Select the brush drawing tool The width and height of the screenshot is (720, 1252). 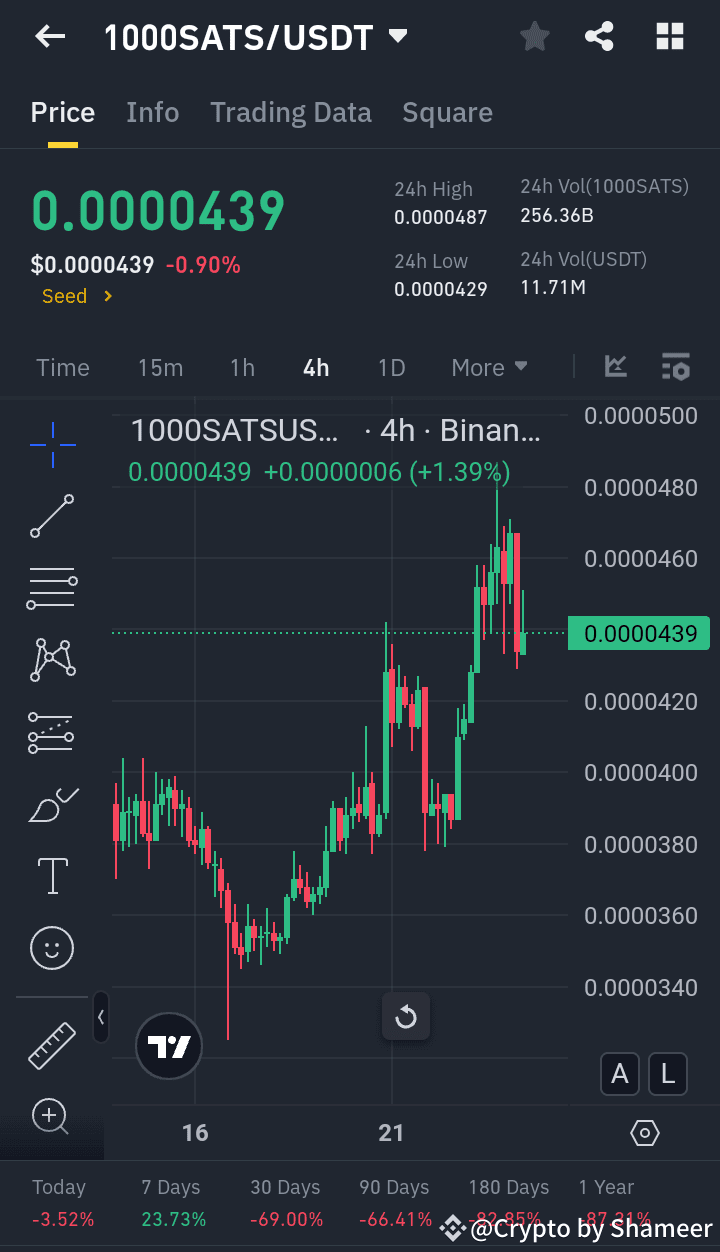(x=51, y=804)
